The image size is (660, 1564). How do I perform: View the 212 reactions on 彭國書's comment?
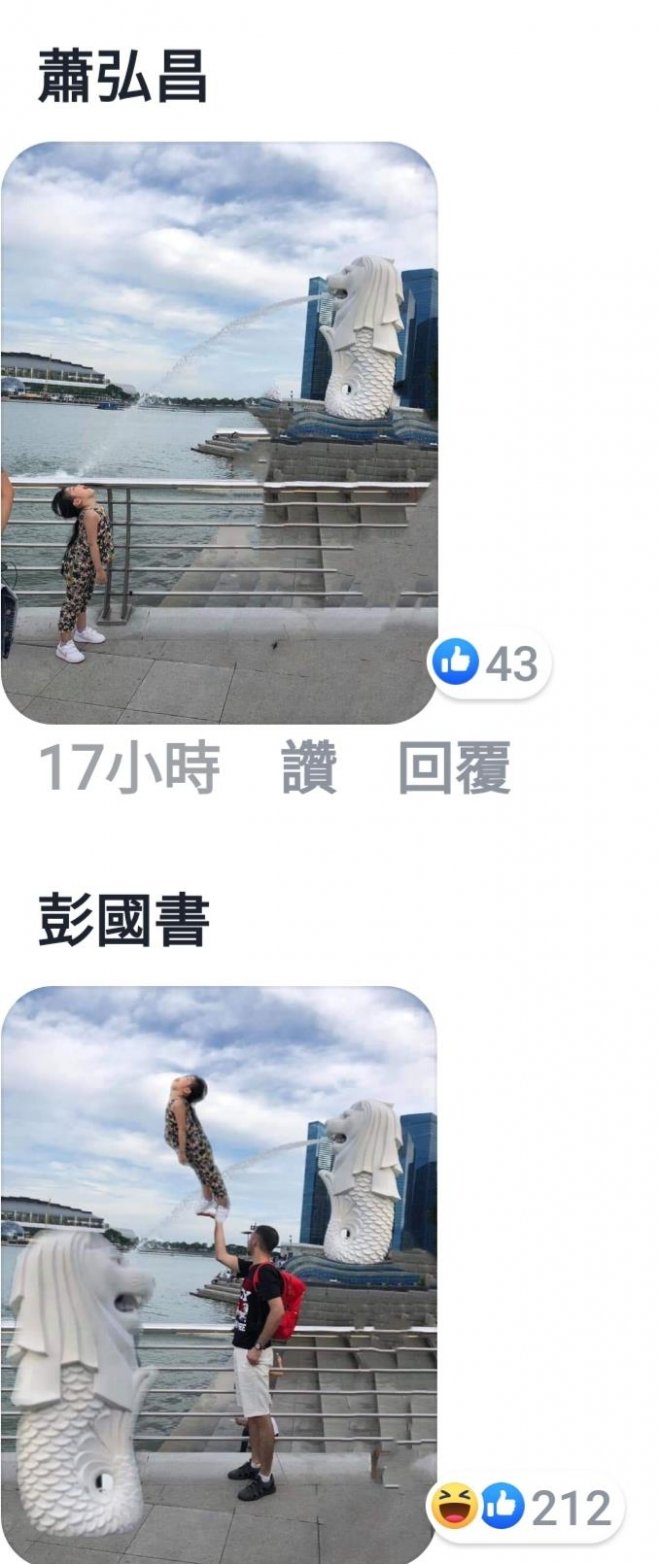pyautogui.click(x=526, y=1508)
